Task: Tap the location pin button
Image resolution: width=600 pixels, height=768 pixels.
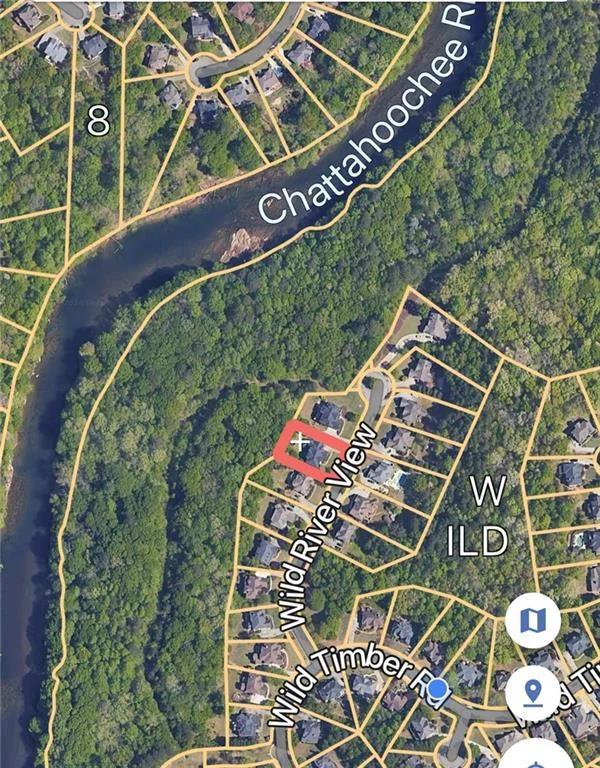Action: (533, 693)
